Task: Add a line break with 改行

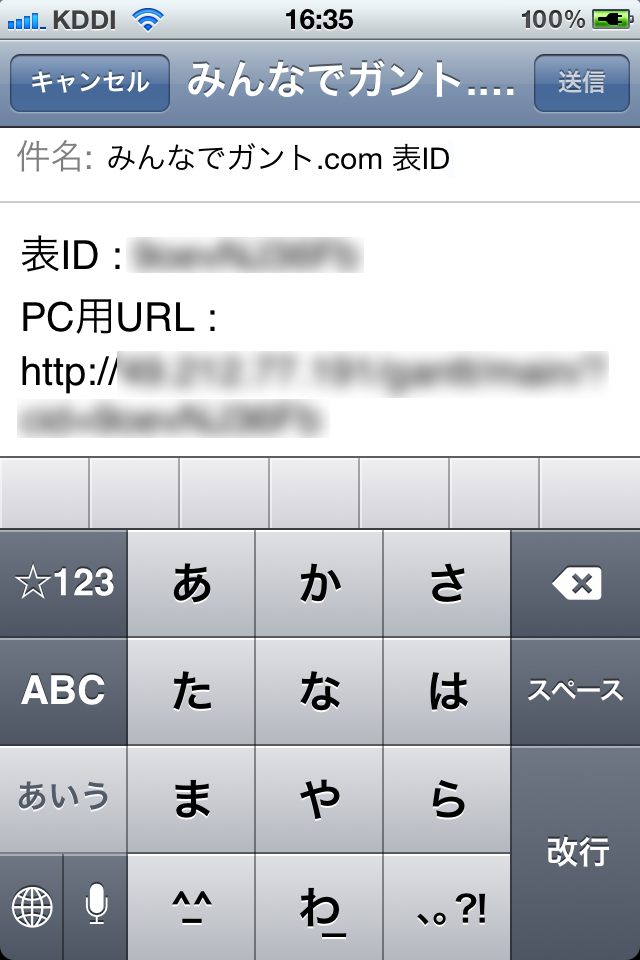Action: coord(576,852)
